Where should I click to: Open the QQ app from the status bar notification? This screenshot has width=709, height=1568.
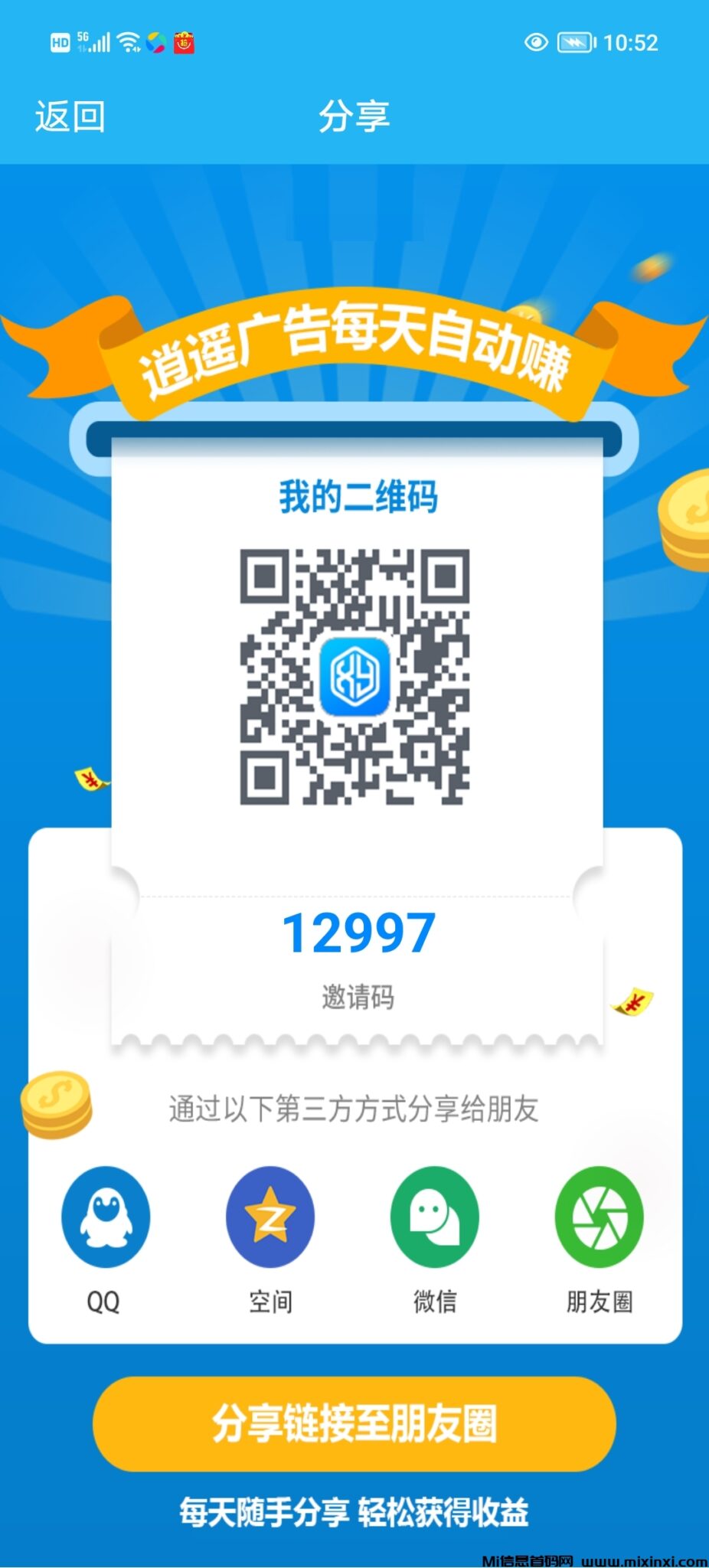[x=155, y=44]
